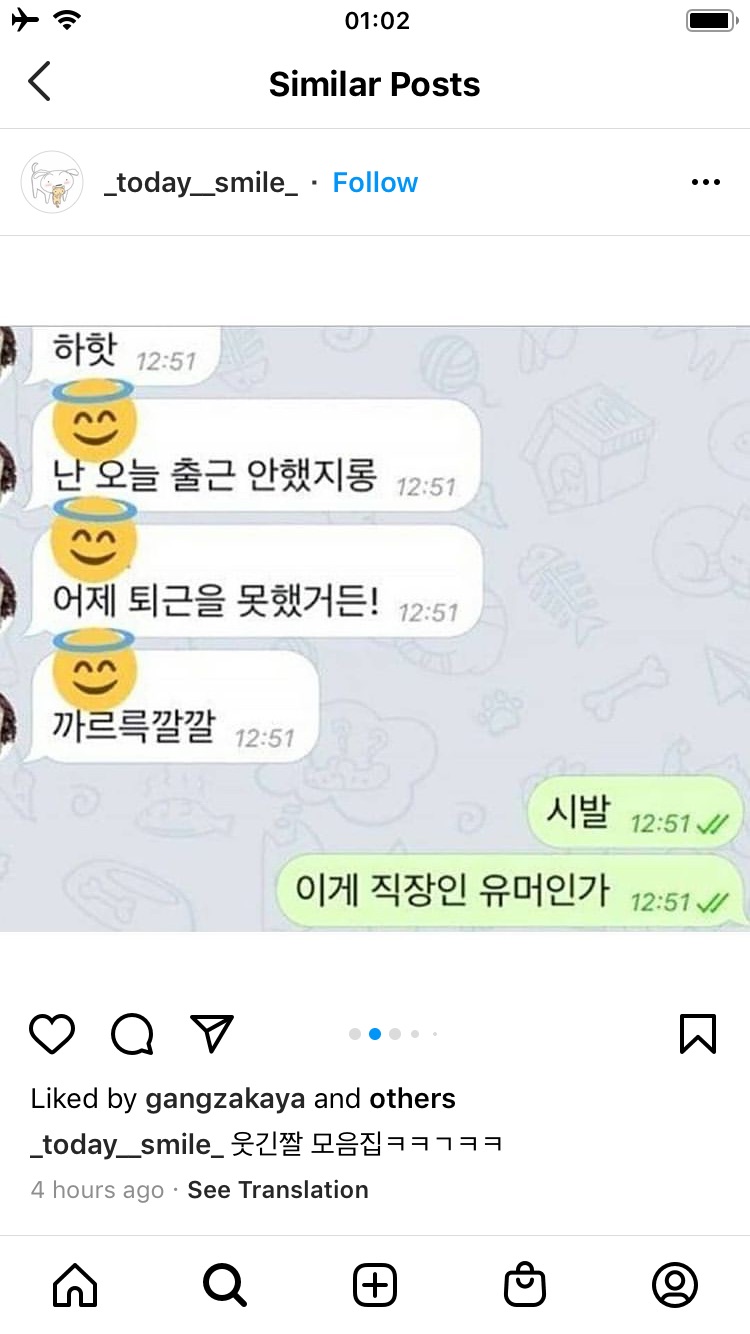Open gangzakaya's profile from likes
Image resolution: width=750 pixels, height=1334 pixels.
pyautogui.click(x=225, y=1099)
